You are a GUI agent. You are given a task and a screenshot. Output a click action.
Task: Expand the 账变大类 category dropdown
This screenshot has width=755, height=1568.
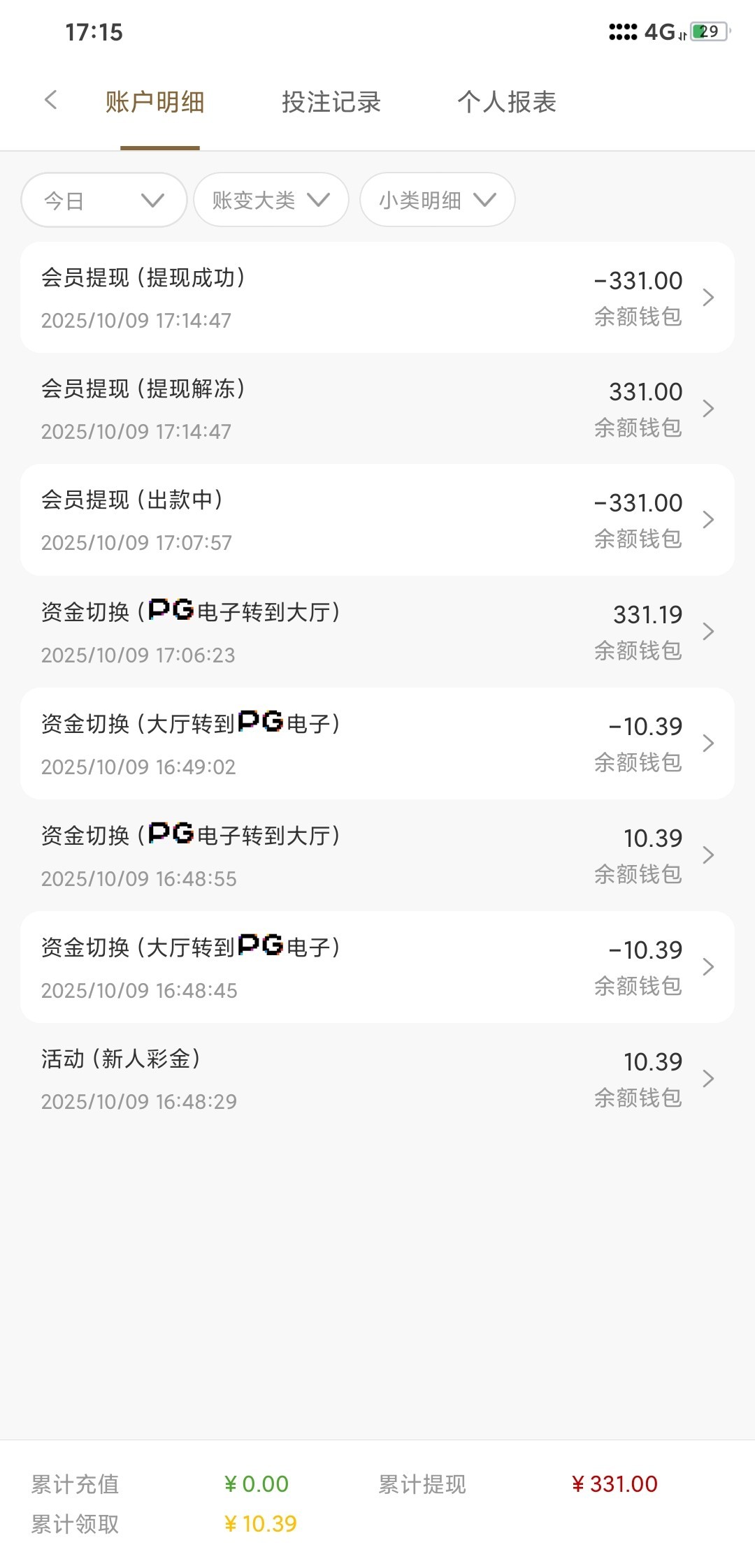tap(270, 200)
